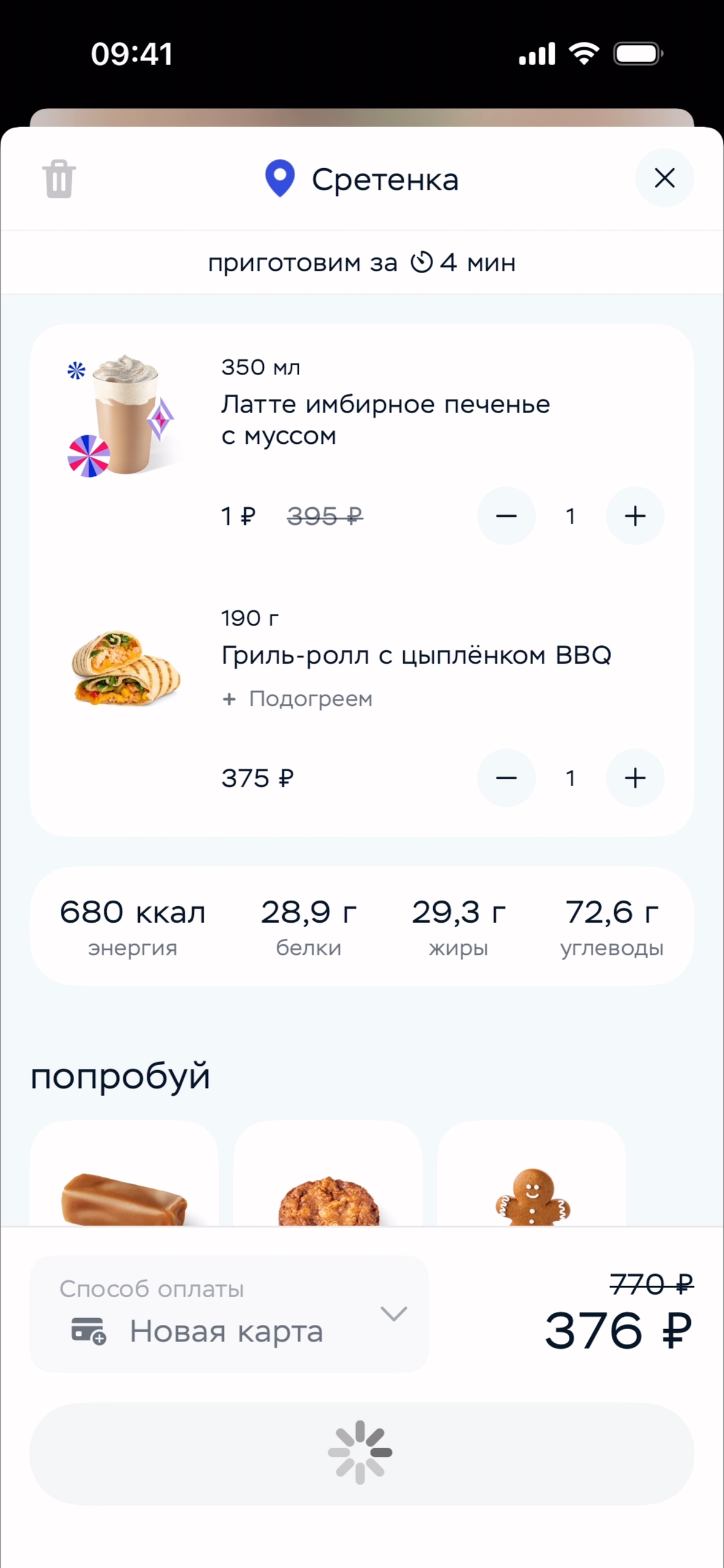Add one more Гриль-ролл с цыплёнком BBQ
The width and height of the screenshot is (724, 1568).
635,778
